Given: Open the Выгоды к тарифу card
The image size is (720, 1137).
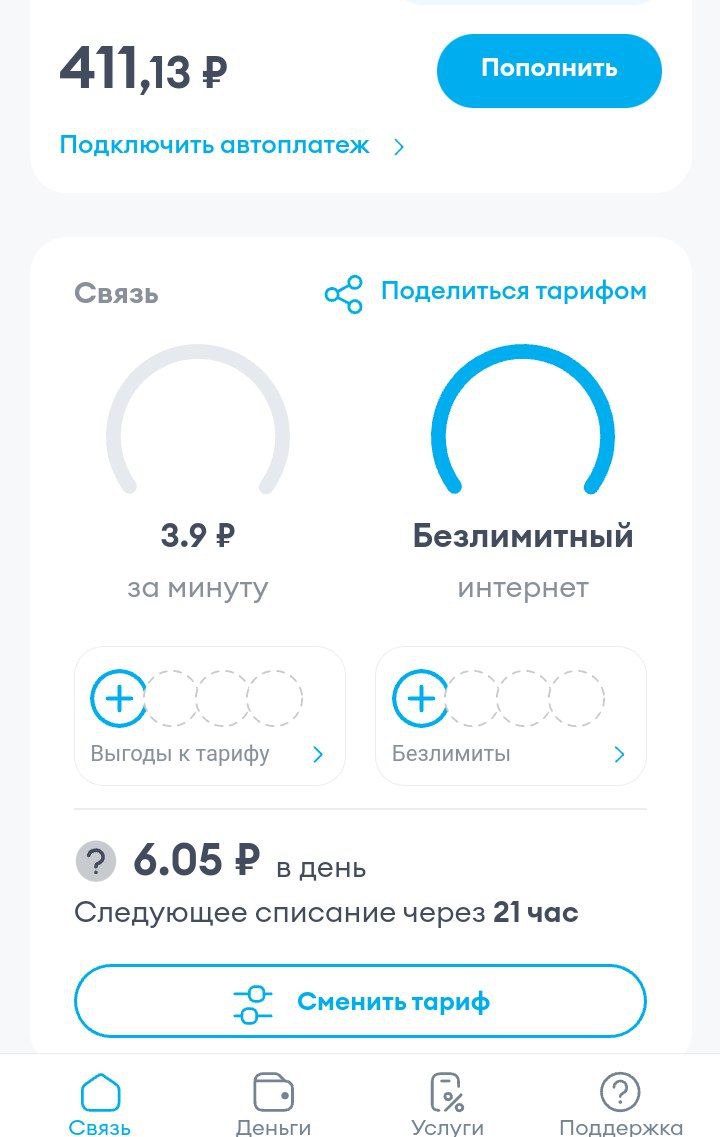Looking at the screenshot, I should point(209,716).
